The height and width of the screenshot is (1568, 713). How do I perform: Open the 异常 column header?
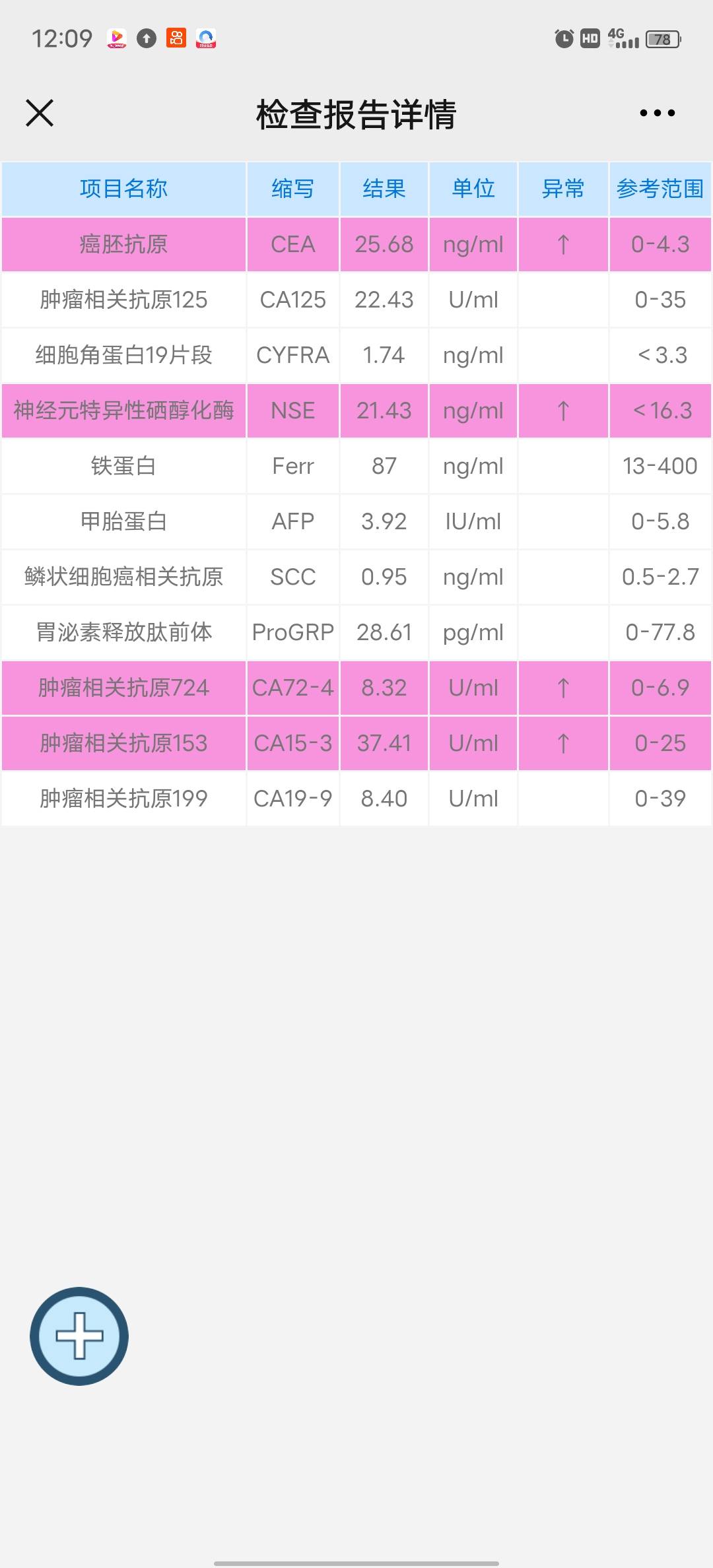563,189
